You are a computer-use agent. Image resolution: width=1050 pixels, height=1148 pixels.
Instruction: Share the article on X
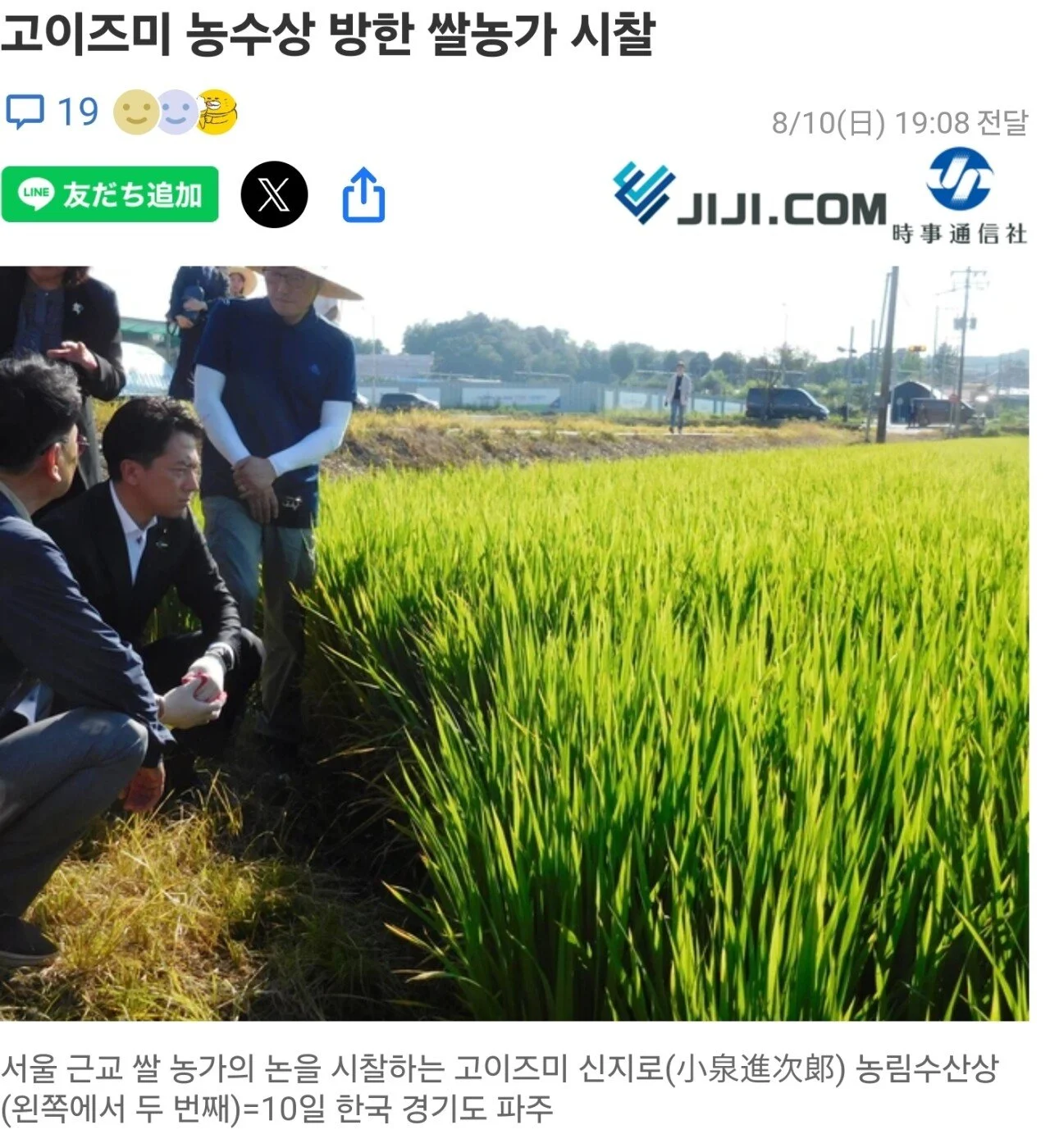[274, 194]
